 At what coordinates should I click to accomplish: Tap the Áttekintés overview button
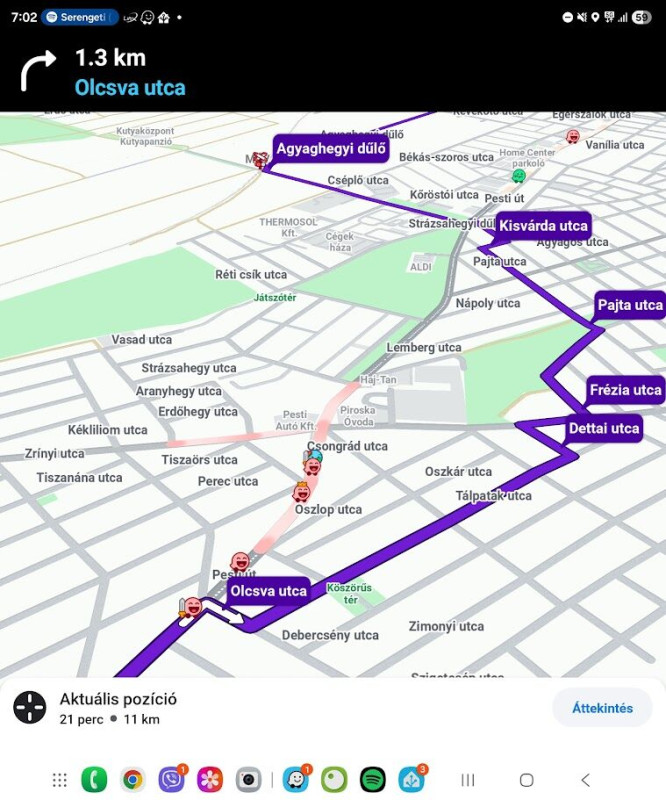click(602, 708)
